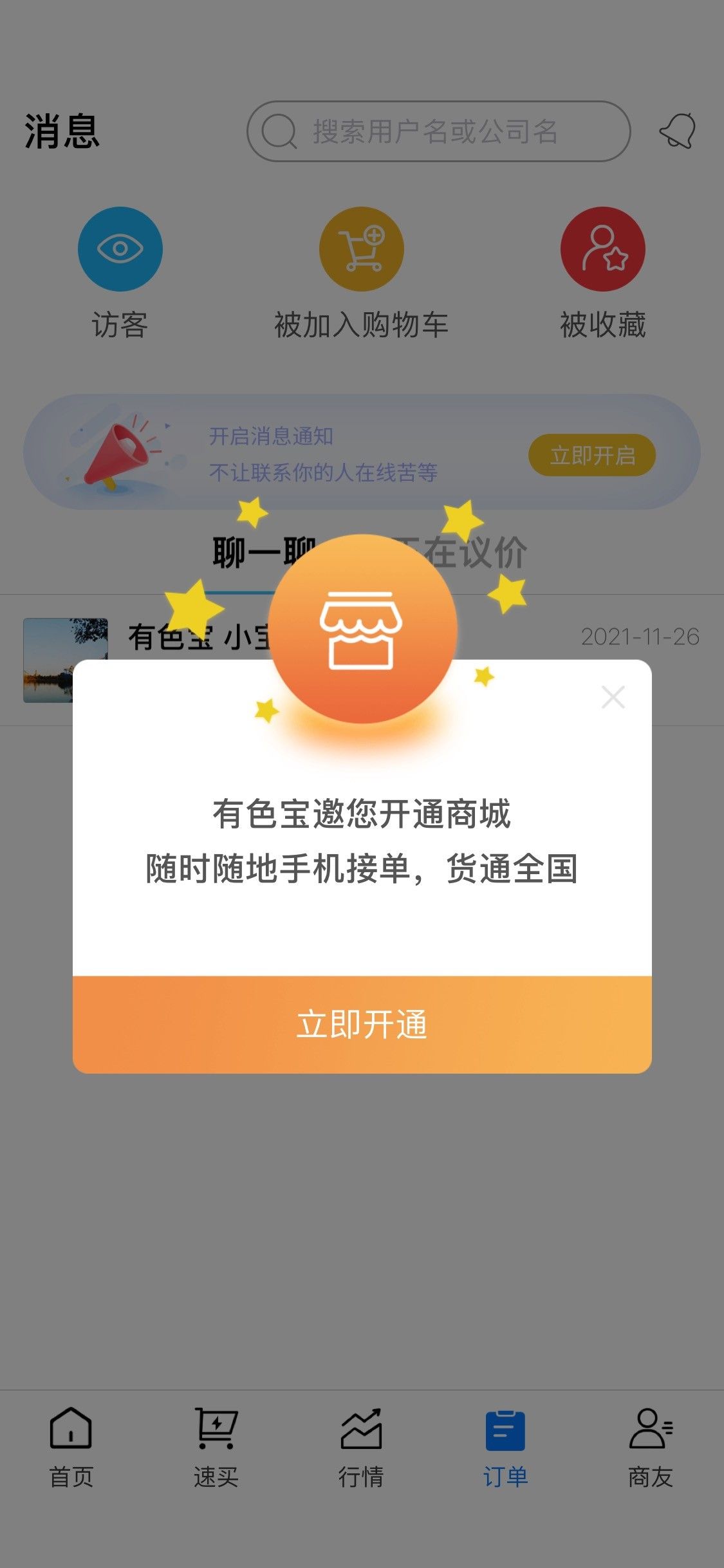
Task: Switch to the 聊一聊 tab
Action: pyautogui.click(x=265, y=552)
